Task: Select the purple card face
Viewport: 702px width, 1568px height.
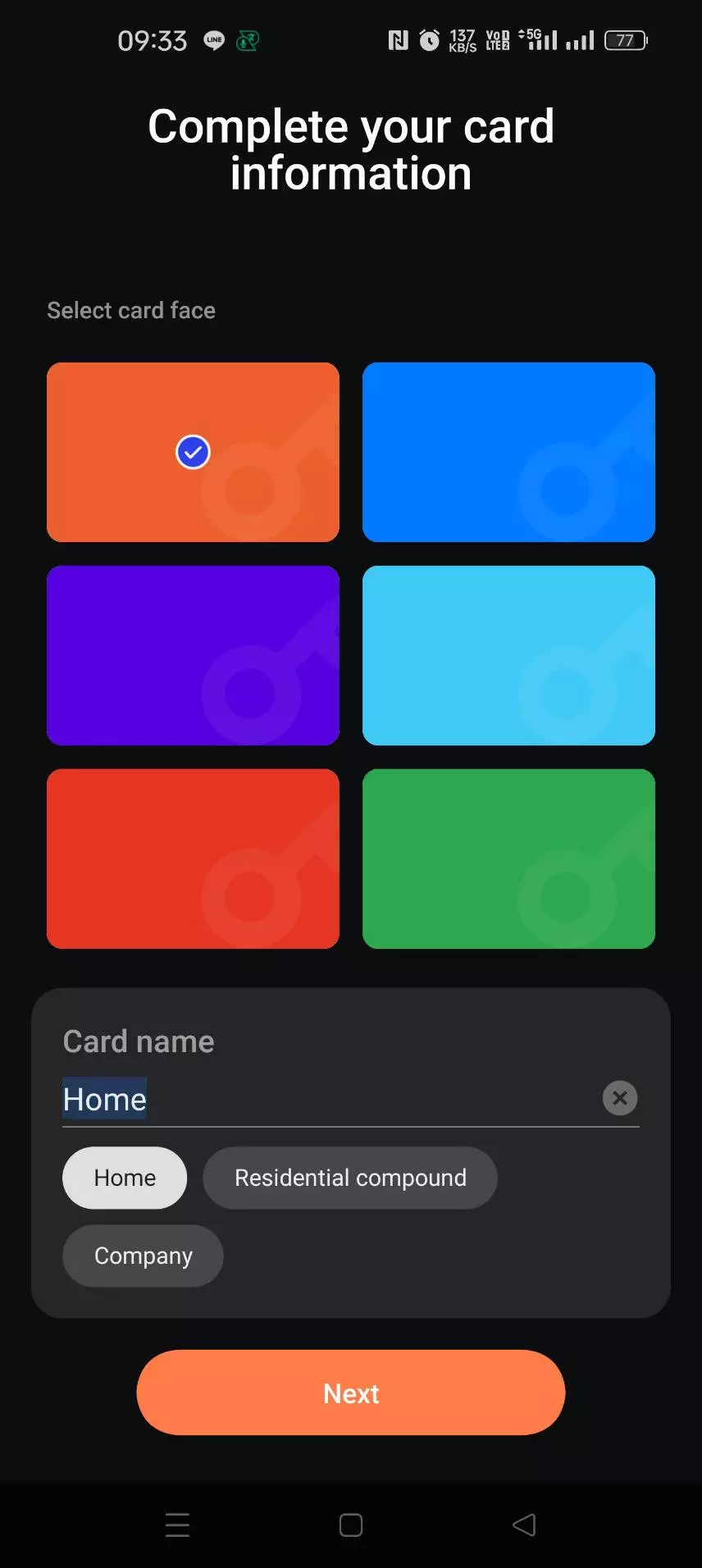Action: click(x=193, y=655)
